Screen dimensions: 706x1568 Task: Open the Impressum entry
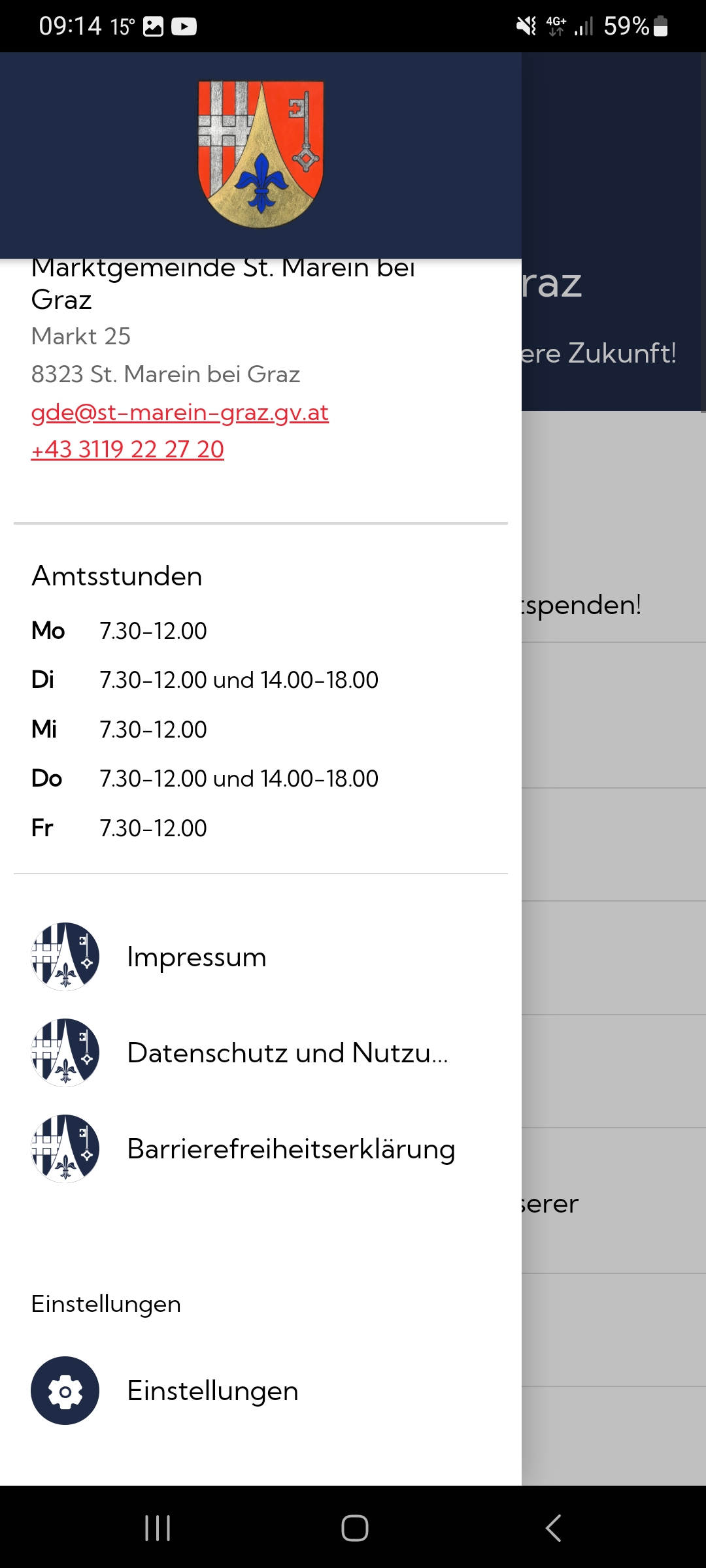pos(261,956)
